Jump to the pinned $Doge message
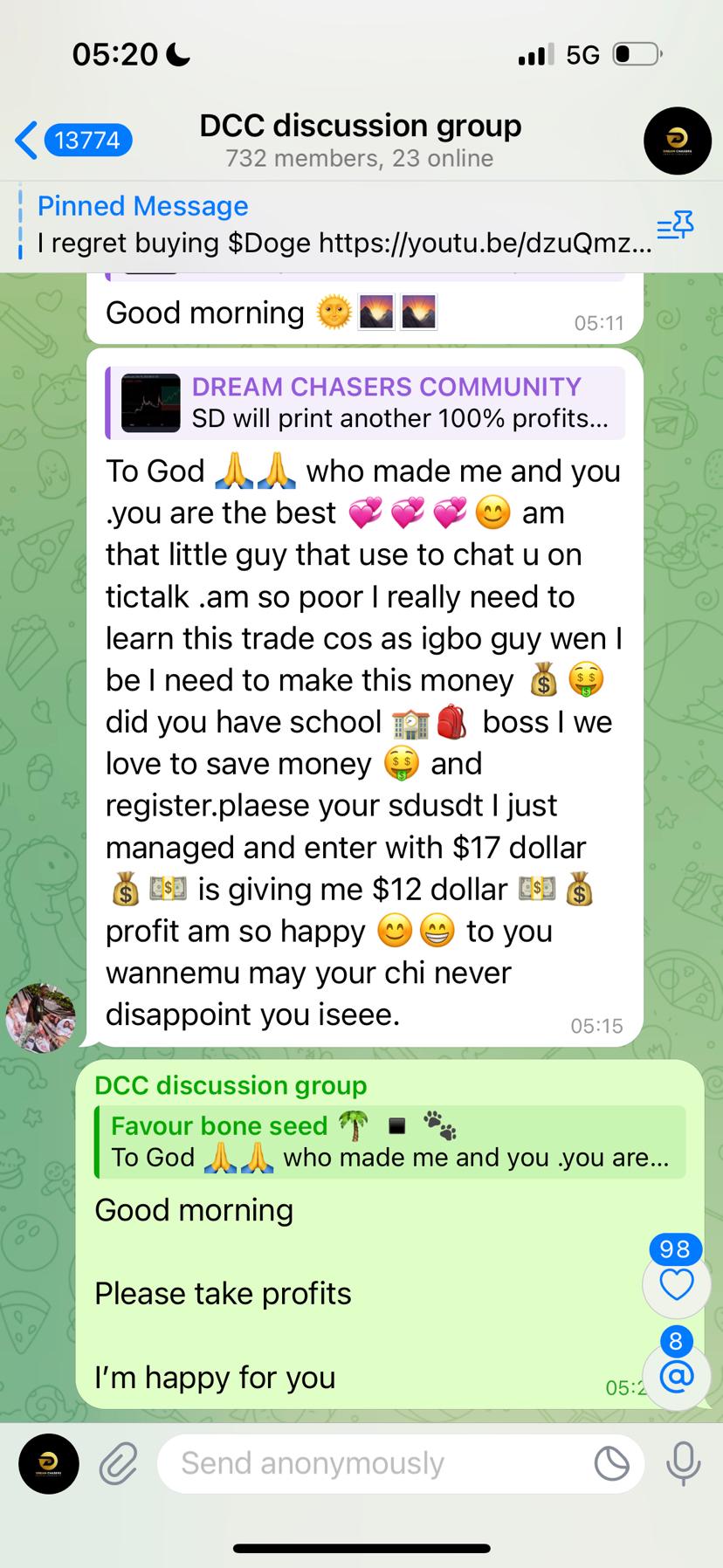Image resolution: width=723 pixels, height=1568 pixels. coord(341,224)
